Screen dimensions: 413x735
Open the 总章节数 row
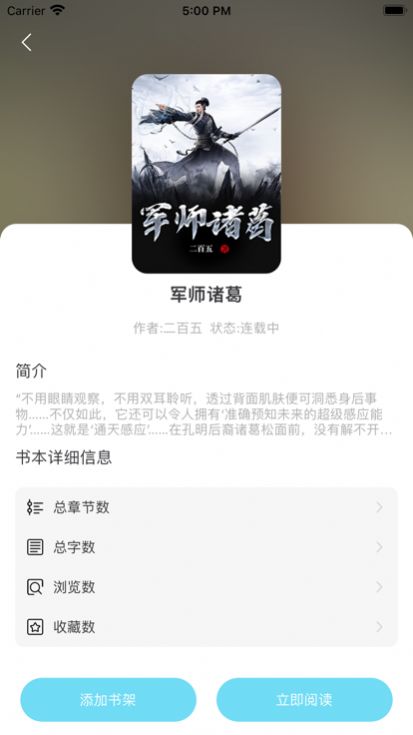coord(206,507)
